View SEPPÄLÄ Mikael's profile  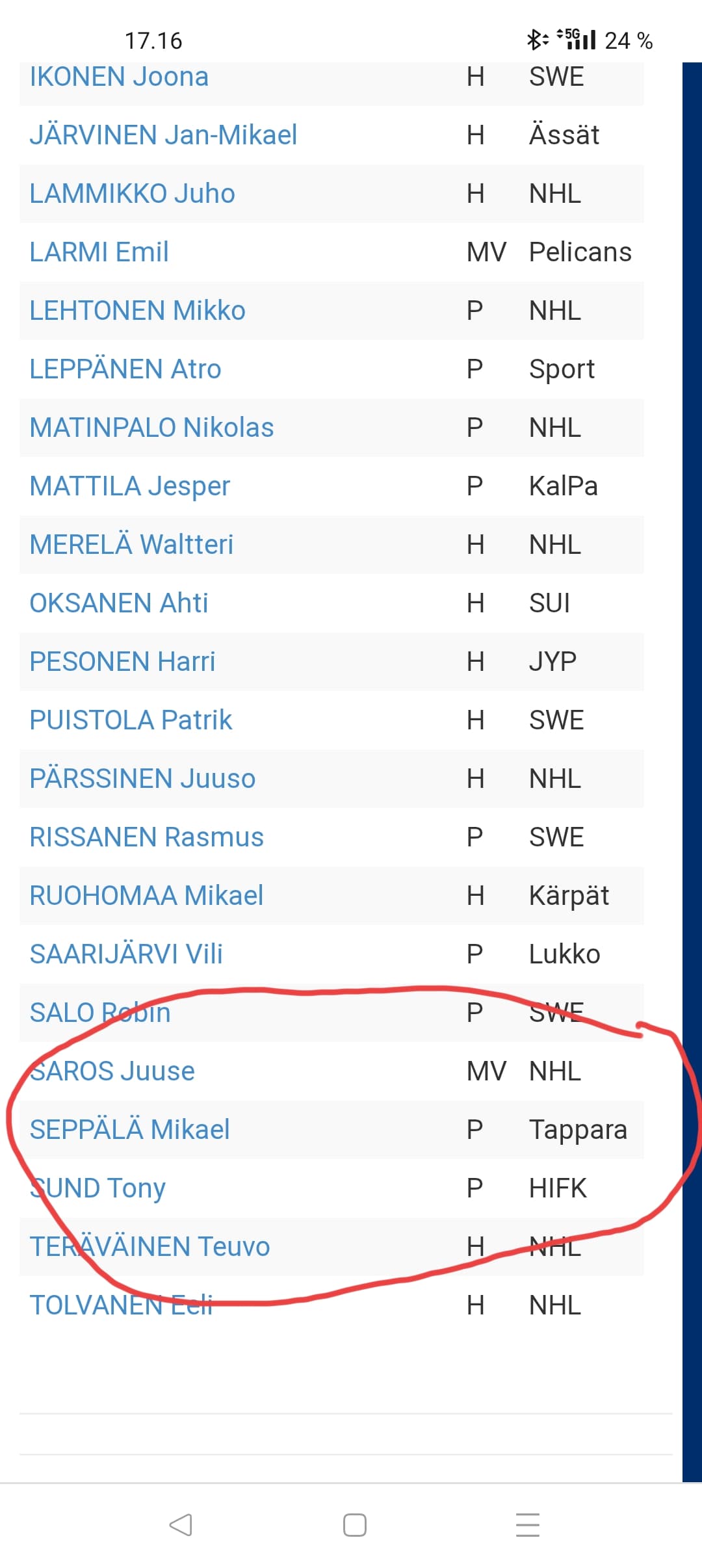[x=129, y=1130]
